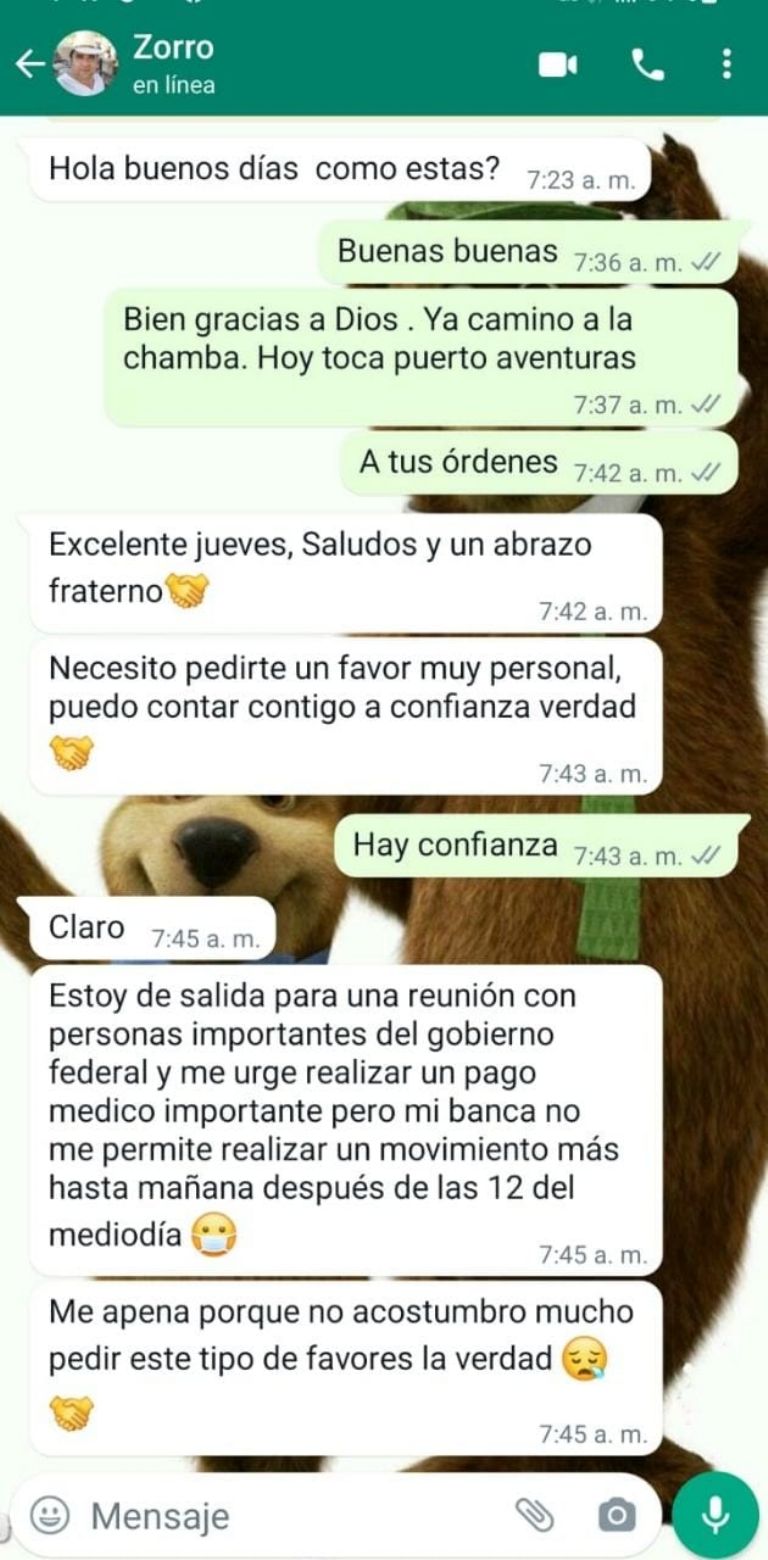Open Zorro's profile picture
Viewport: 768px width, 1560px height.
(86, 64)
